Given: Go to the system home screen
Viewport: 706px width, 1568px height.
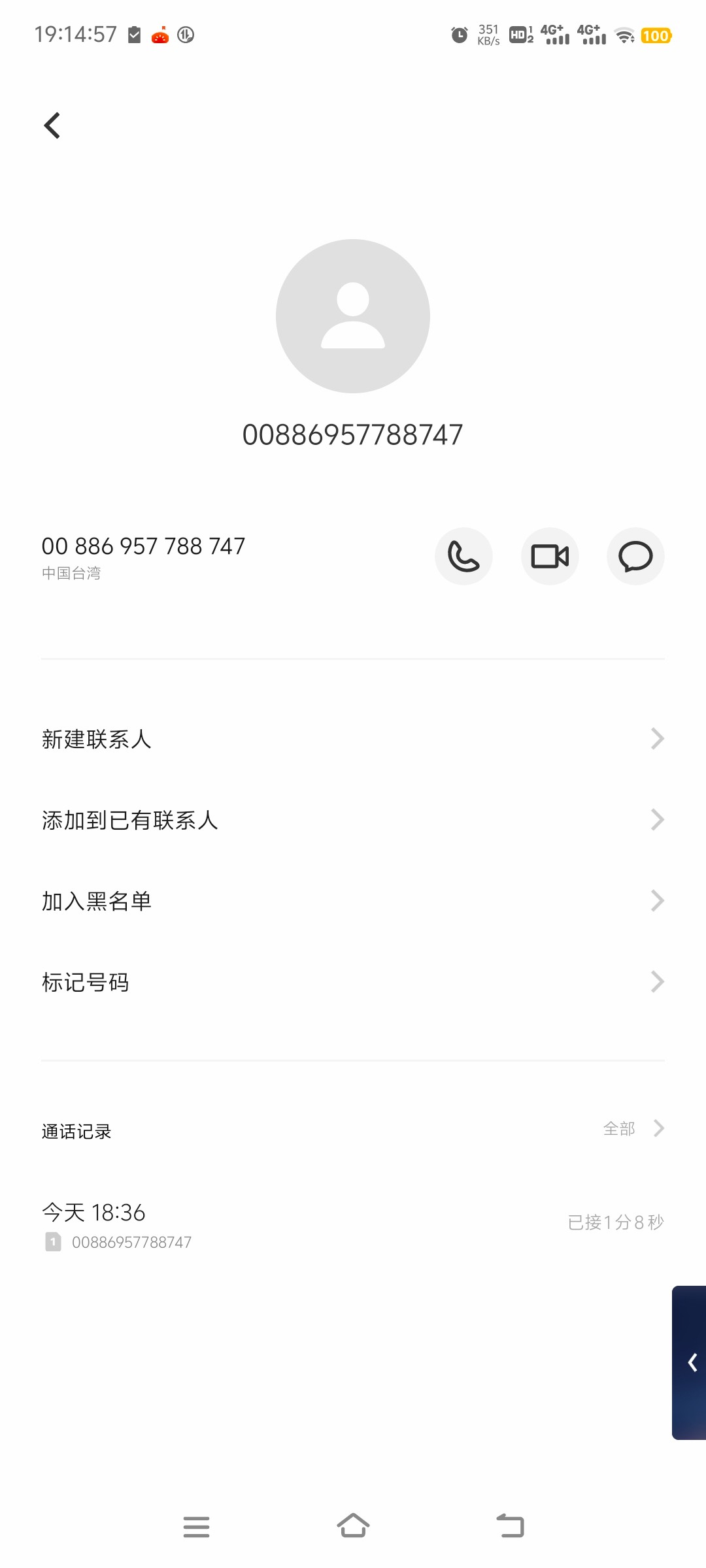Looking at the screenshot, I should [x=353, y=1526].
